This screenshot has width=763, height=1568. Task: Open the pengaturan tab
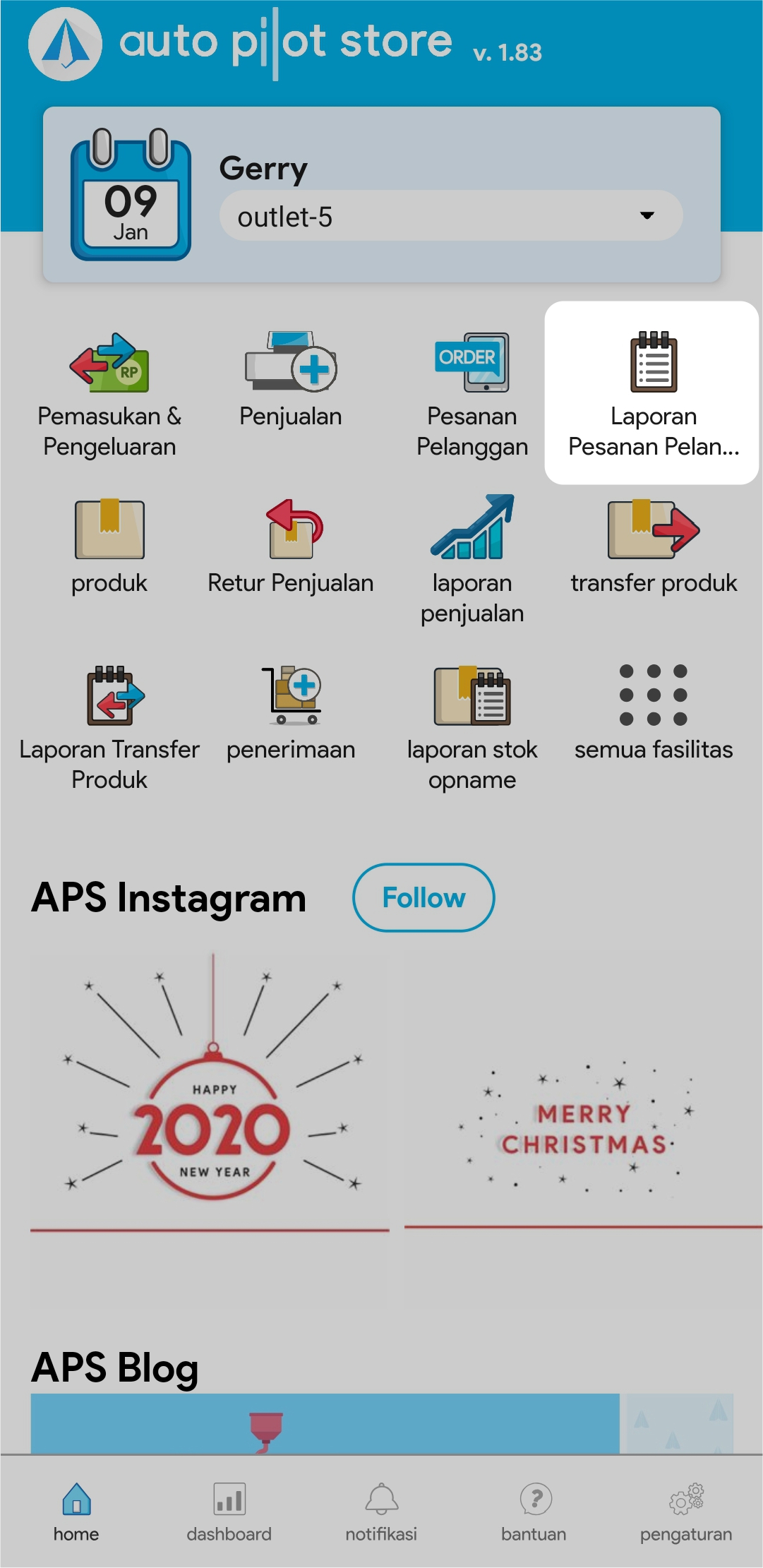click(686, 1512)
